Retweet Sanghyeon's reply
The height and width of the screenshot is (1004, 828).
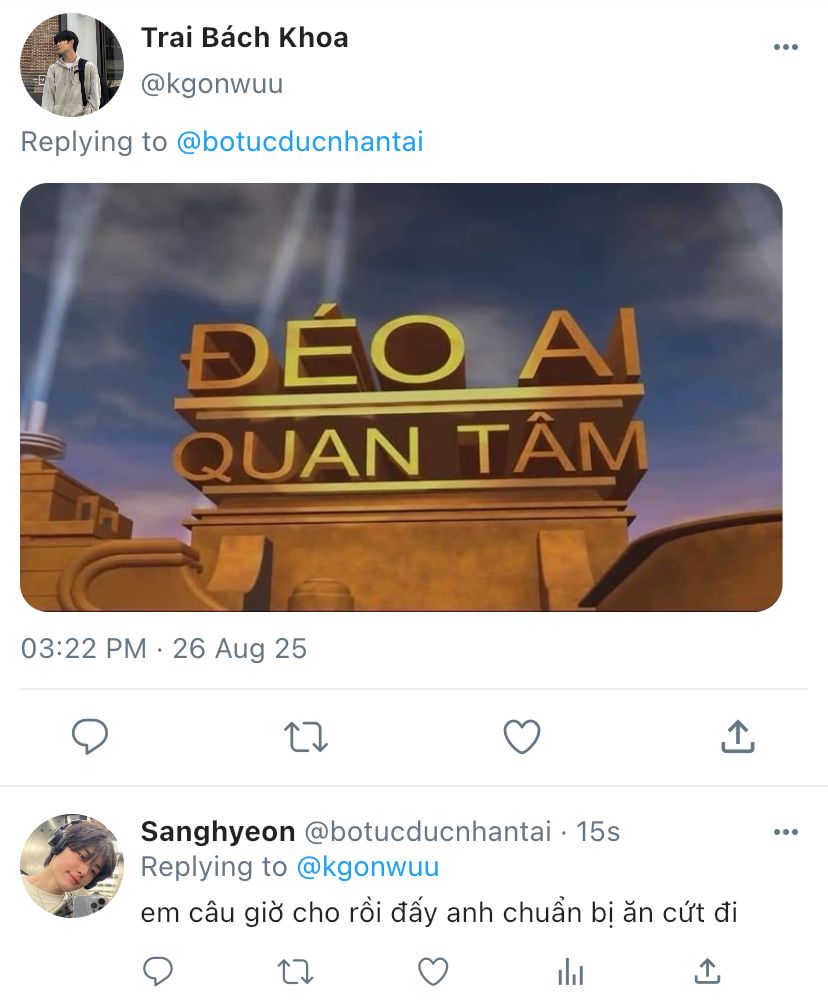point(295,970)
